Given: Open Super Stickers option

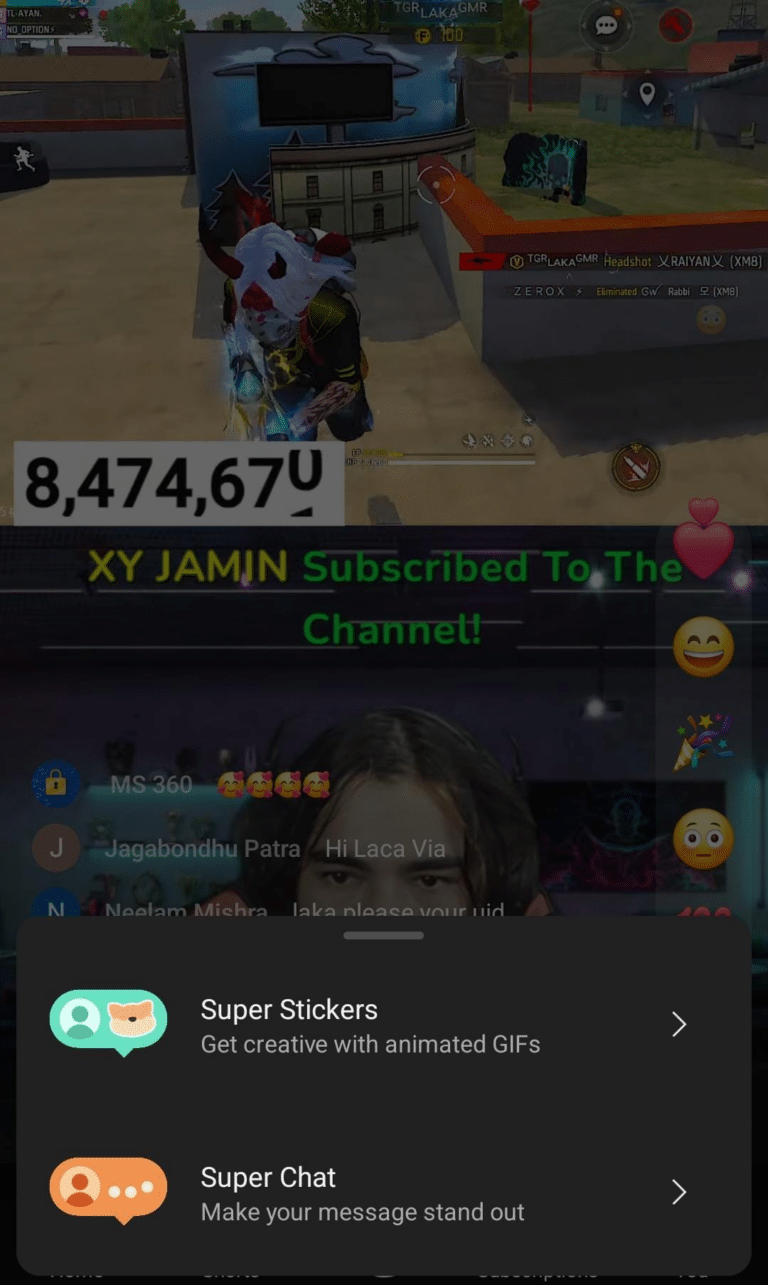Looking at the screenshot, I should [x=384, y=1025].
